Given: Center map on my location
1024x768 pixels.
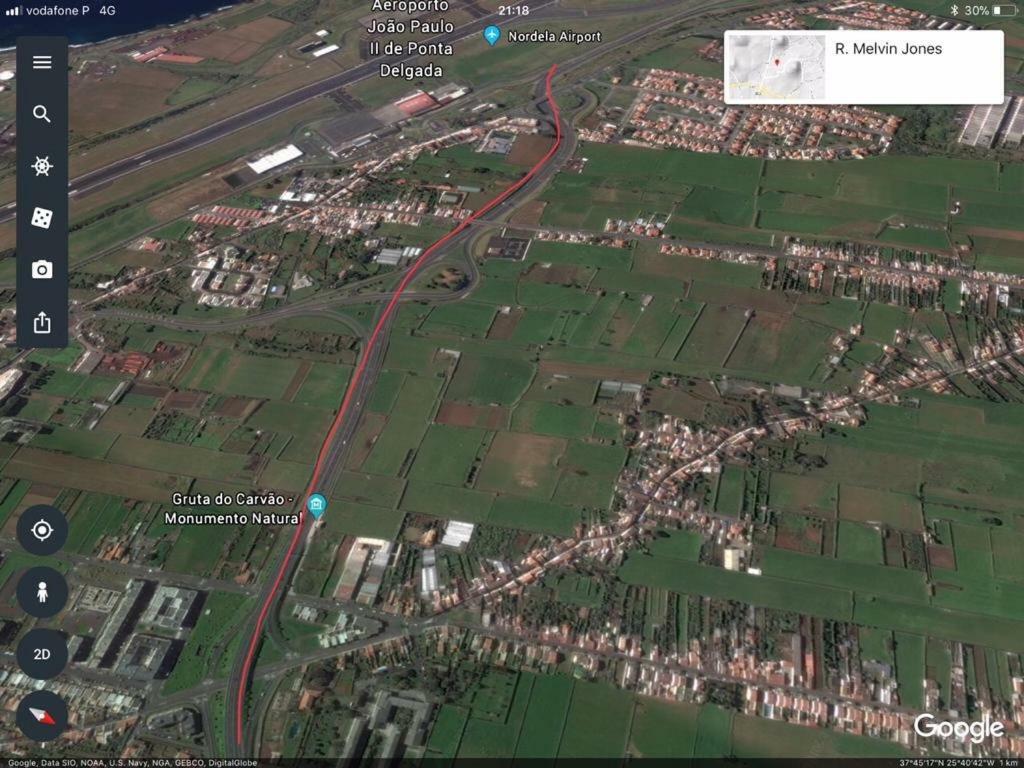Looking at the screenshot, I should click(42, 530).
